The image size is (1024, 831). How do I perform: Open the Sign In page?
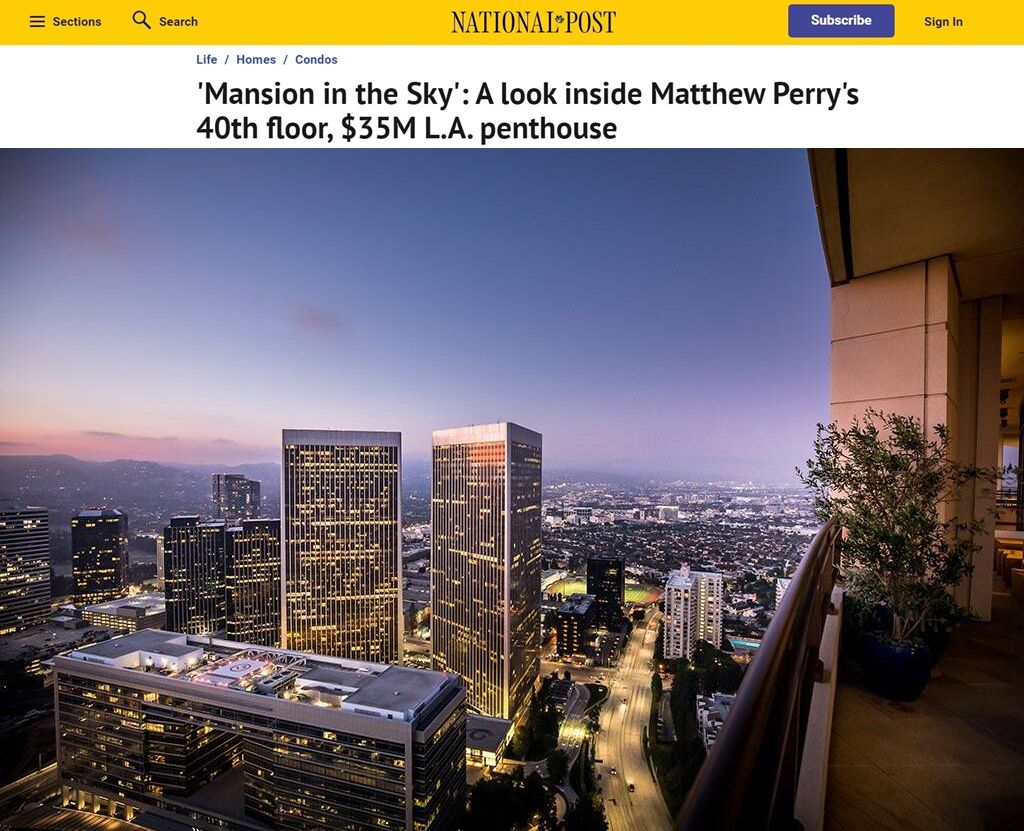coord(942,21)
